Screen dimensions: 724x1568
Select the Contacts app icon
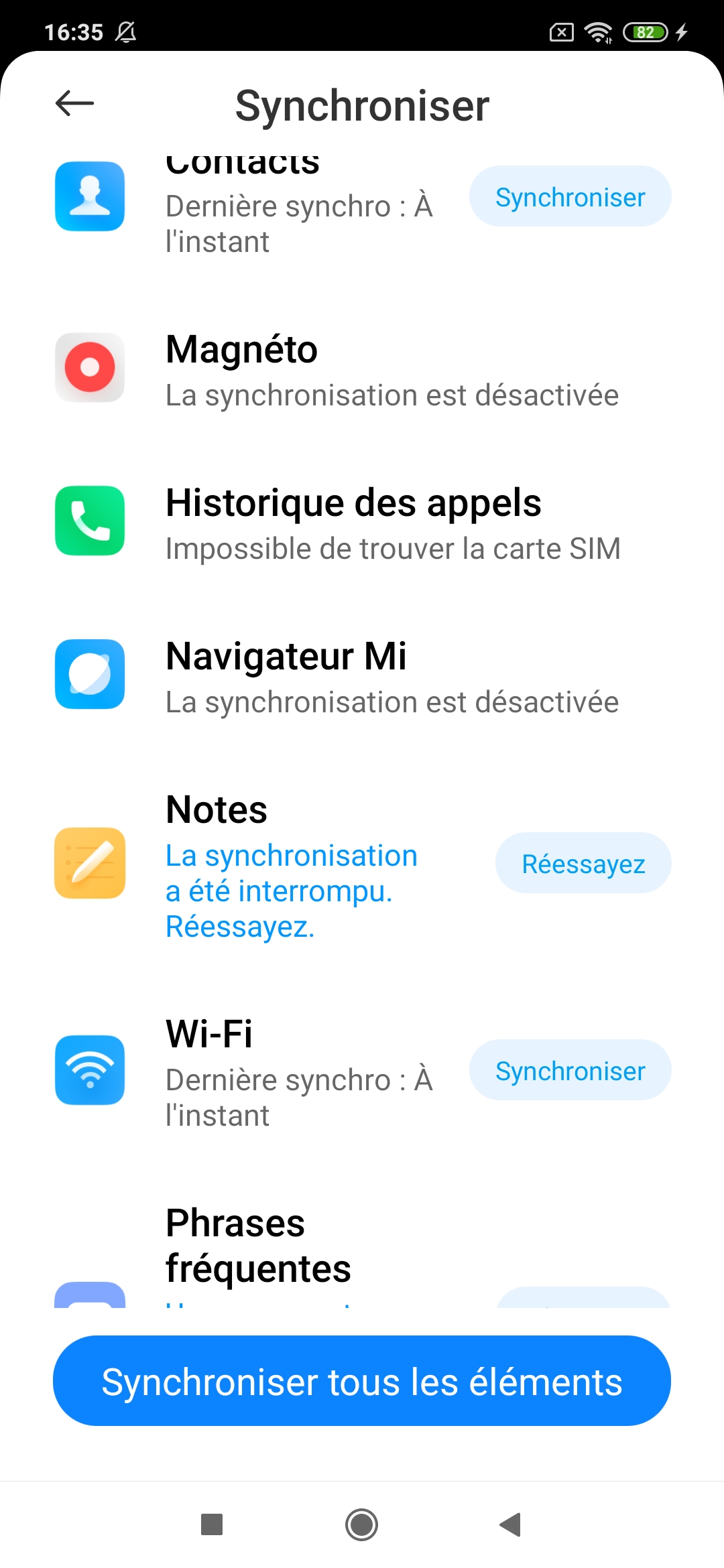[90, 195]
